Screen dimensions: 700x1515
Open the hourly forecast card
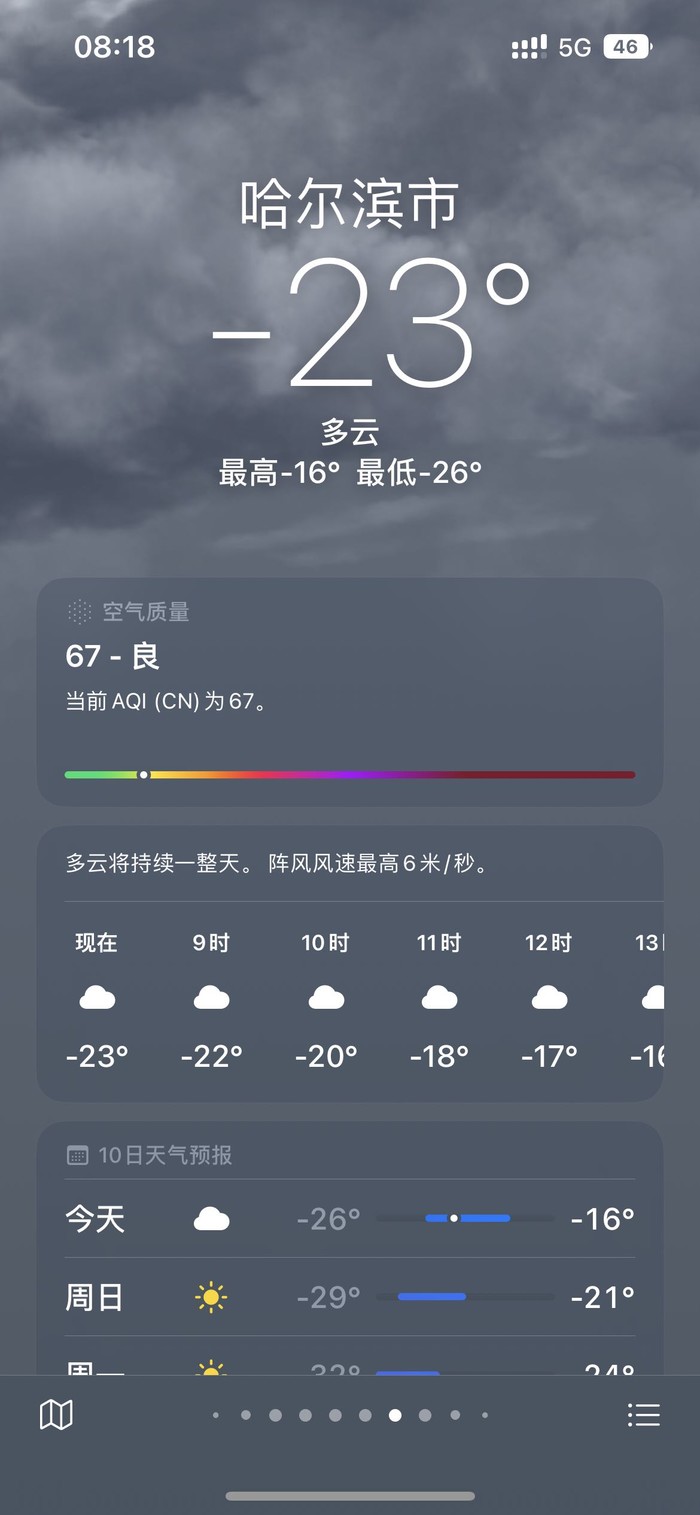350,995
